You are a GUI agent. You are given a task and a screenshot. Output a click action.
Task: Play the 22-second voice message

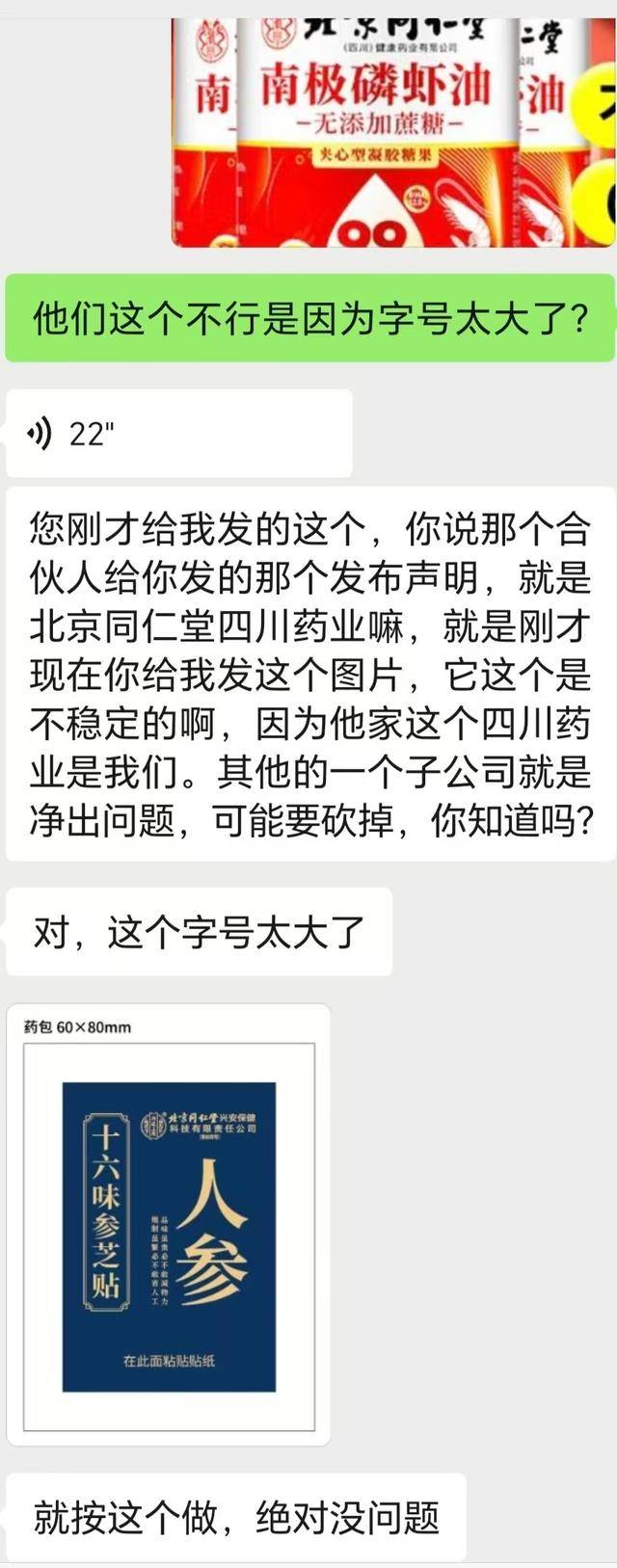(178, 435)
